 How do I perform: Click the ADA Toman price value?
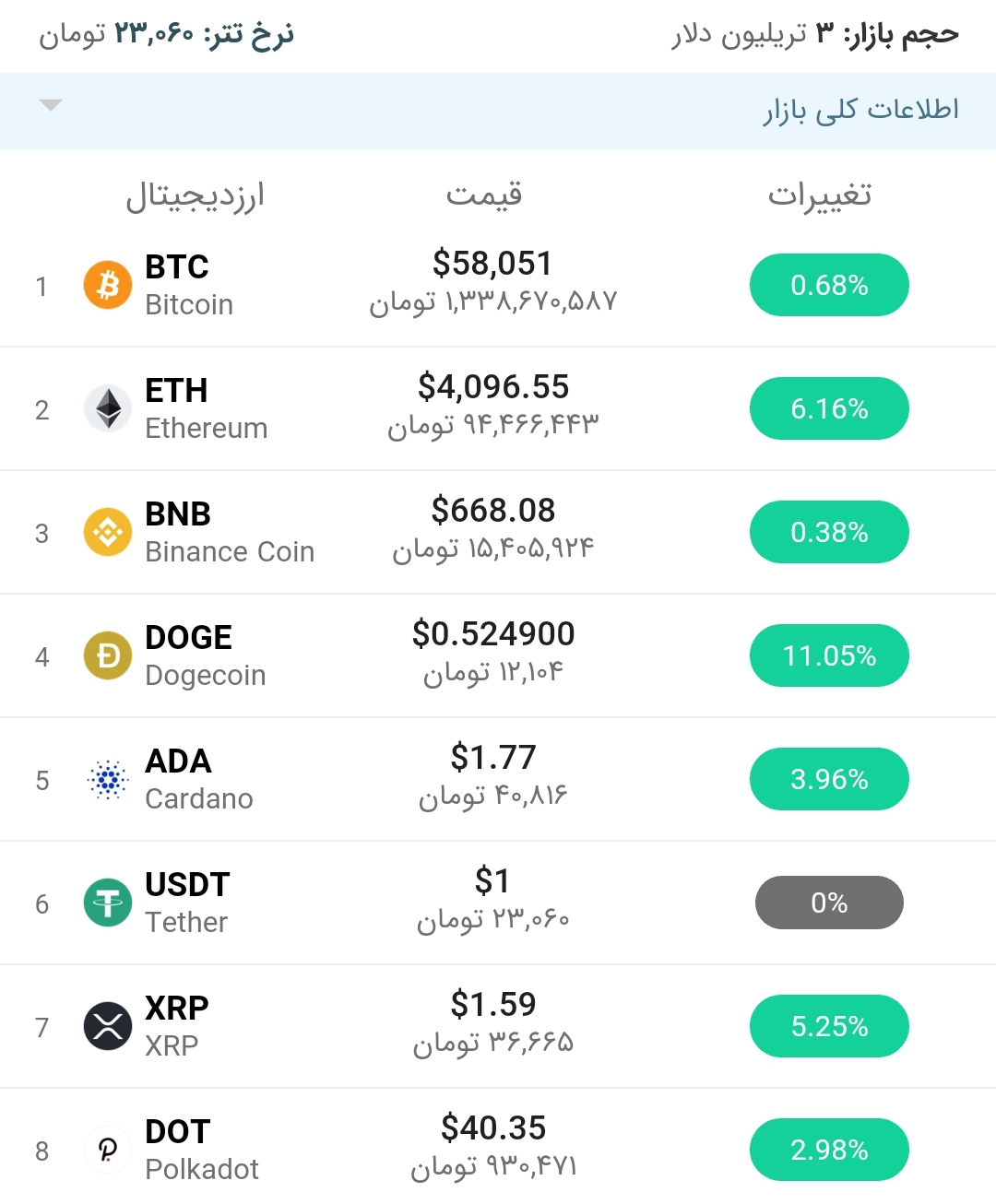pyautogui.click(x=494, y=796)
